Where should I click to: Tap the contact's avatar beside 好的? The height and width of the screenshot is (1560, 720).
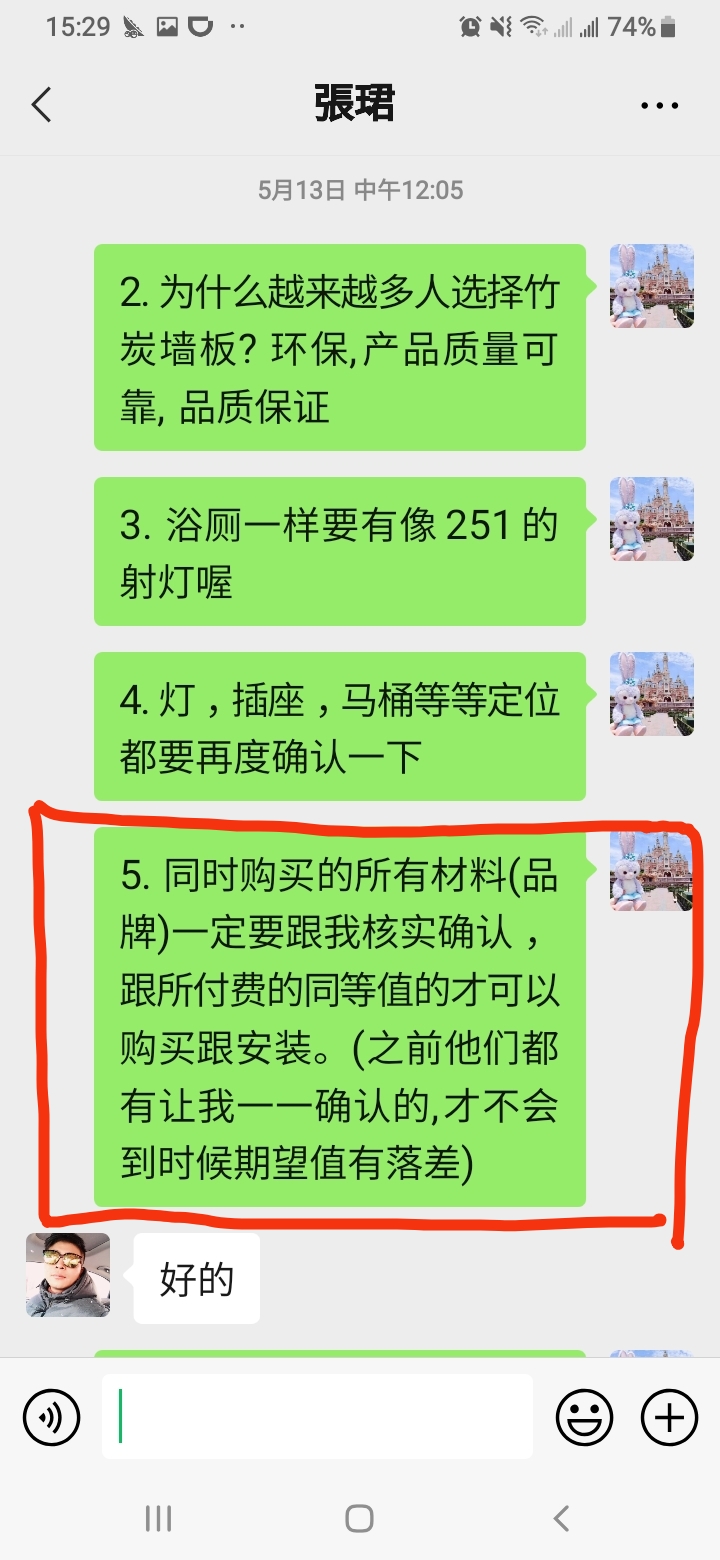pyautogui.click(x=68, y=1275)
